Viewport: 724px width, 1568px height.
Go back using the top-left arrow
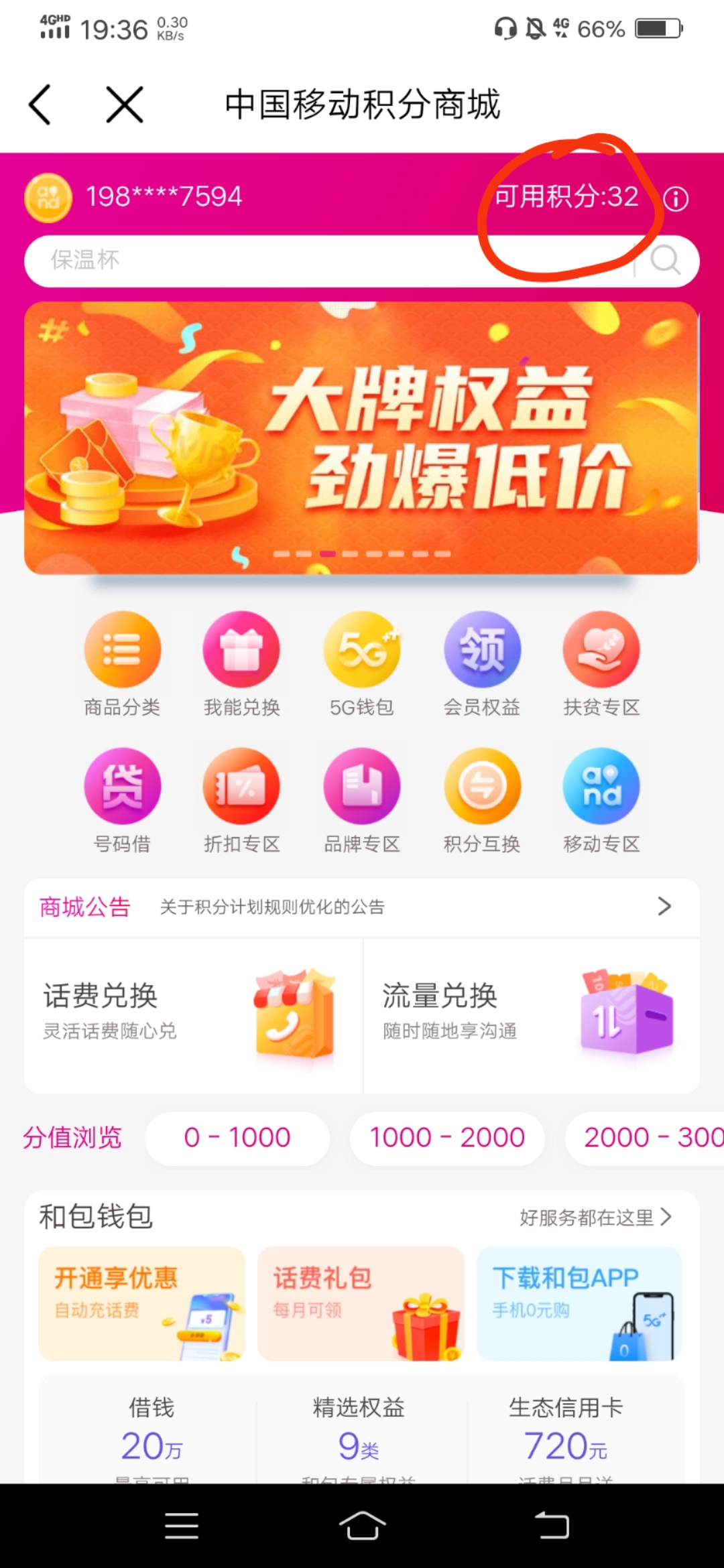pos(40,105)
